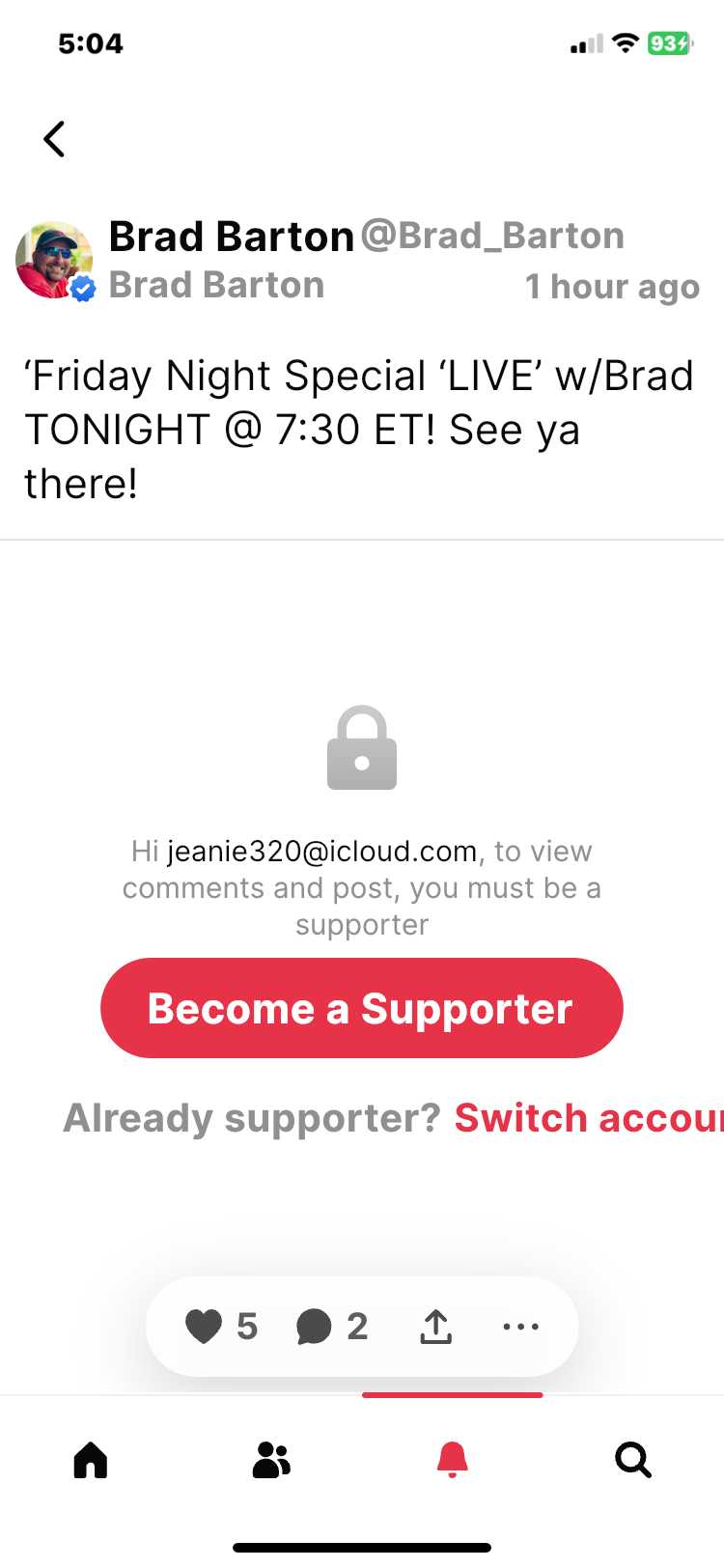Image resolution: width=724 pixels, height=1568 pixels.
Task: Like the post with the heart icon
Action: pos(204,1327)
